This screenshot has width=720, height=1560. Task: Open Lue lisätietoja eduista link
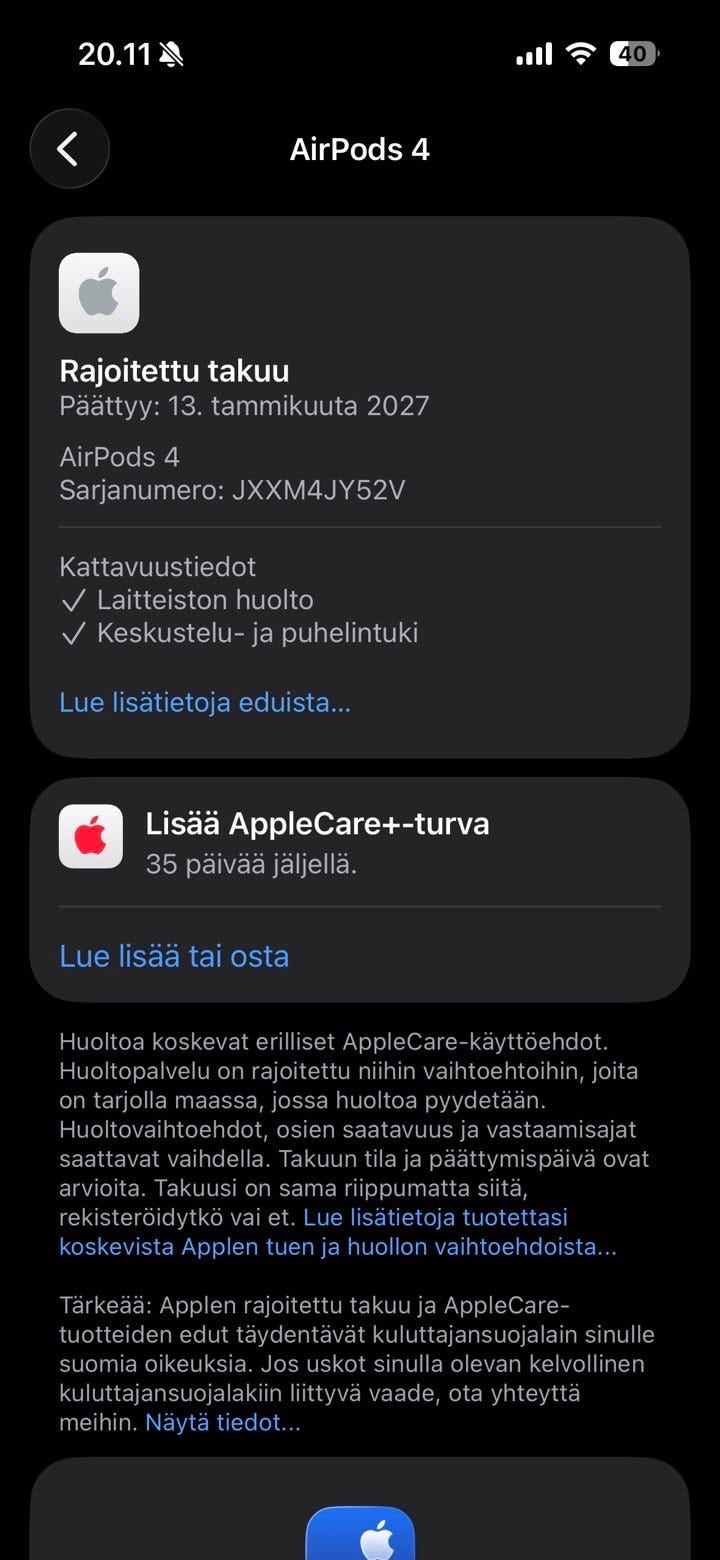coord(204,701)
